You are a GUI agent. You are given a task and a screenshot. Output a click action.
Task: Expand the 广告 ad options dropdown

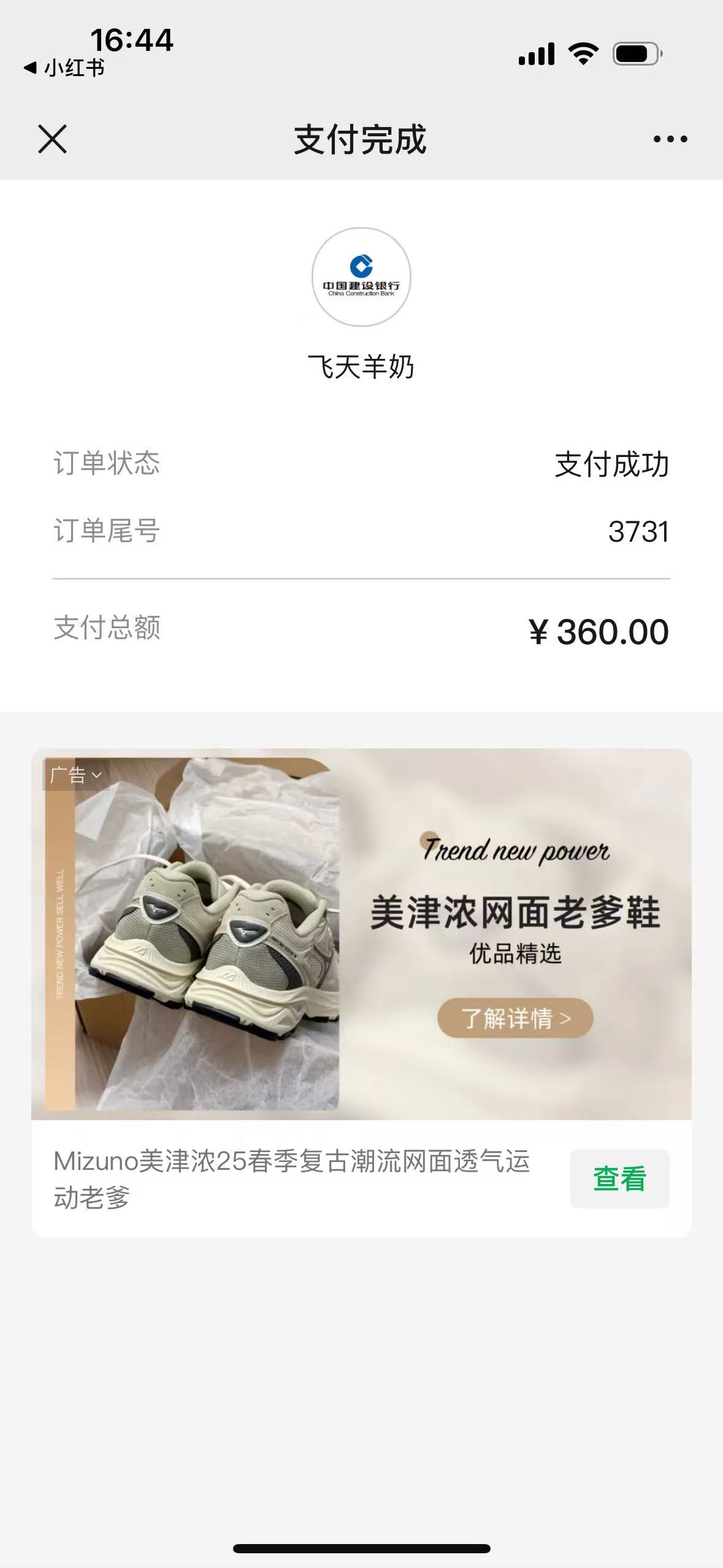(76, 775)
